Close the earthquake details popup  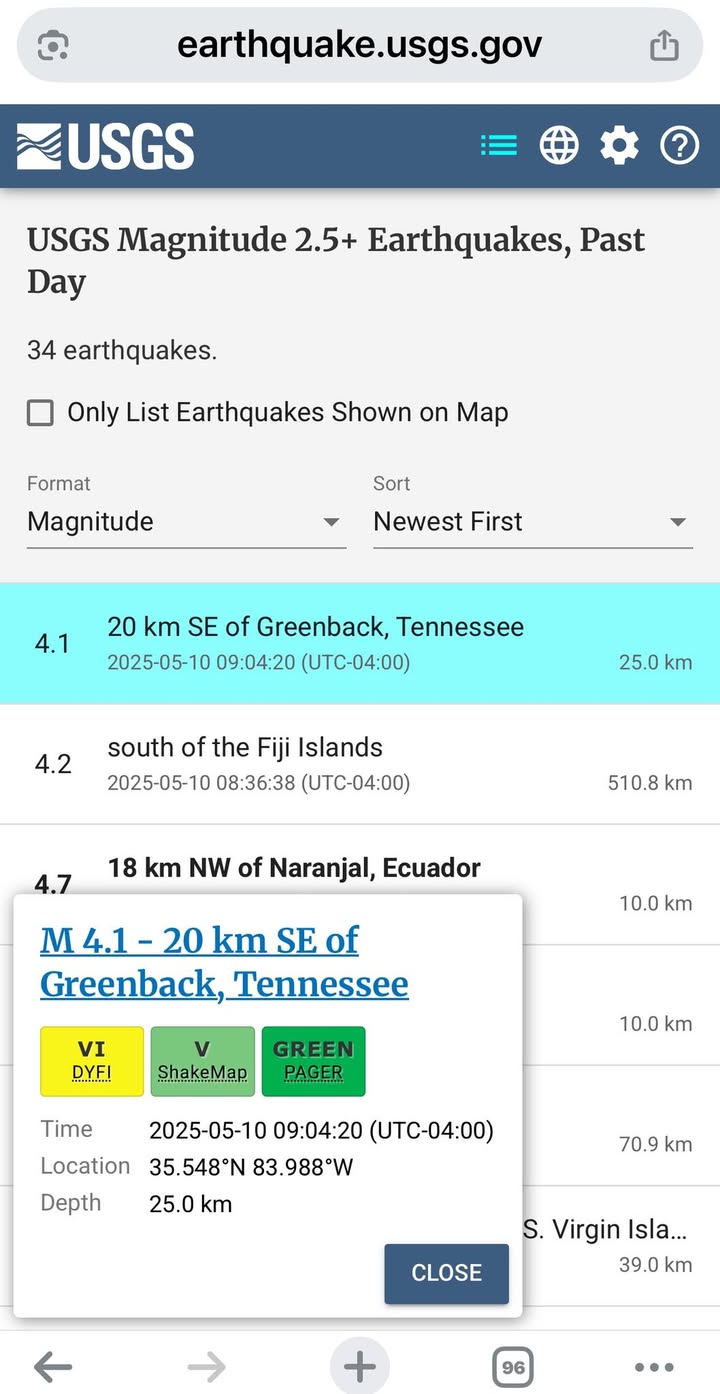[x=446, y=1273]
